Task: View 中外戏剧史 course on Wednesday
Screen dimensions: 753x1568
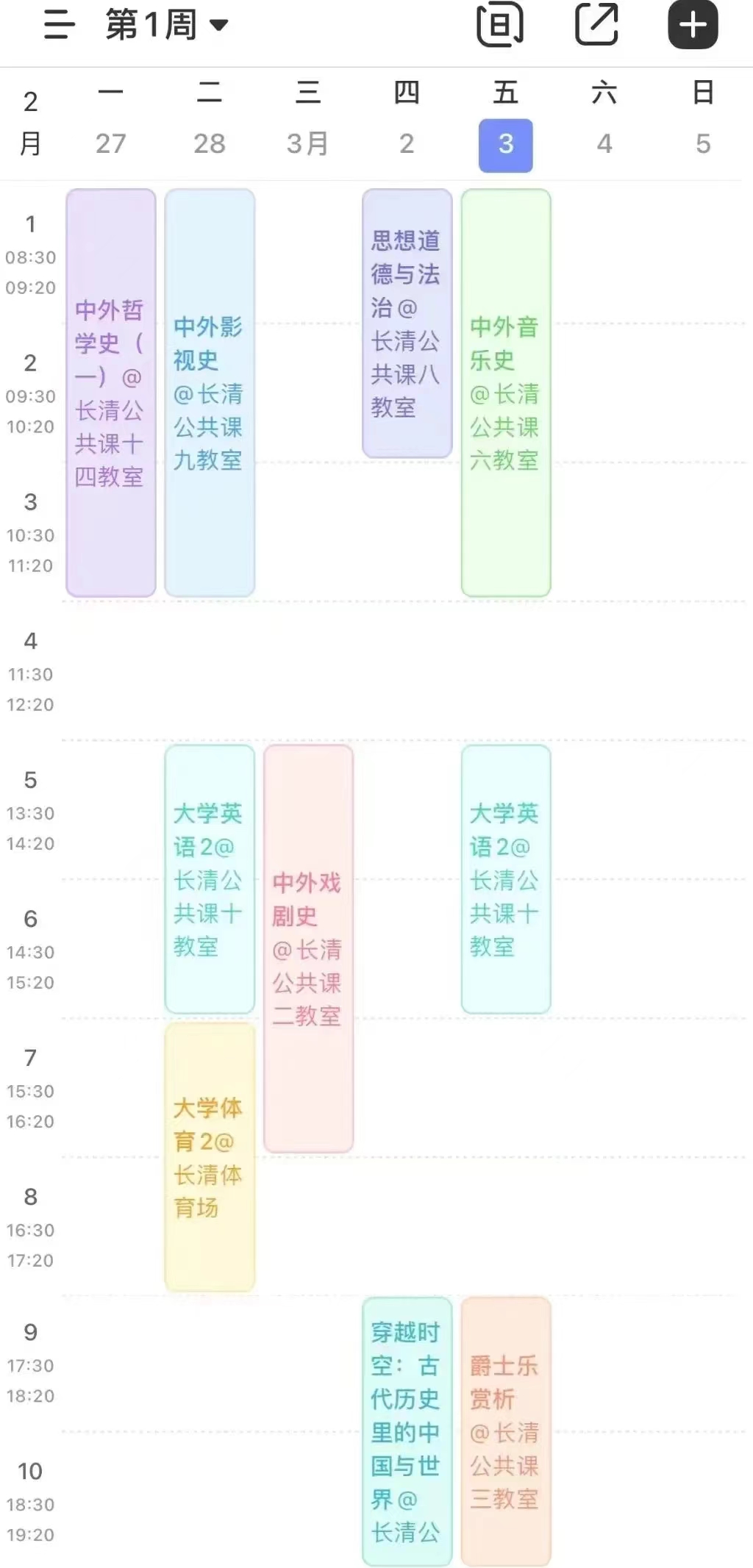Action: [x=308, y=948]
